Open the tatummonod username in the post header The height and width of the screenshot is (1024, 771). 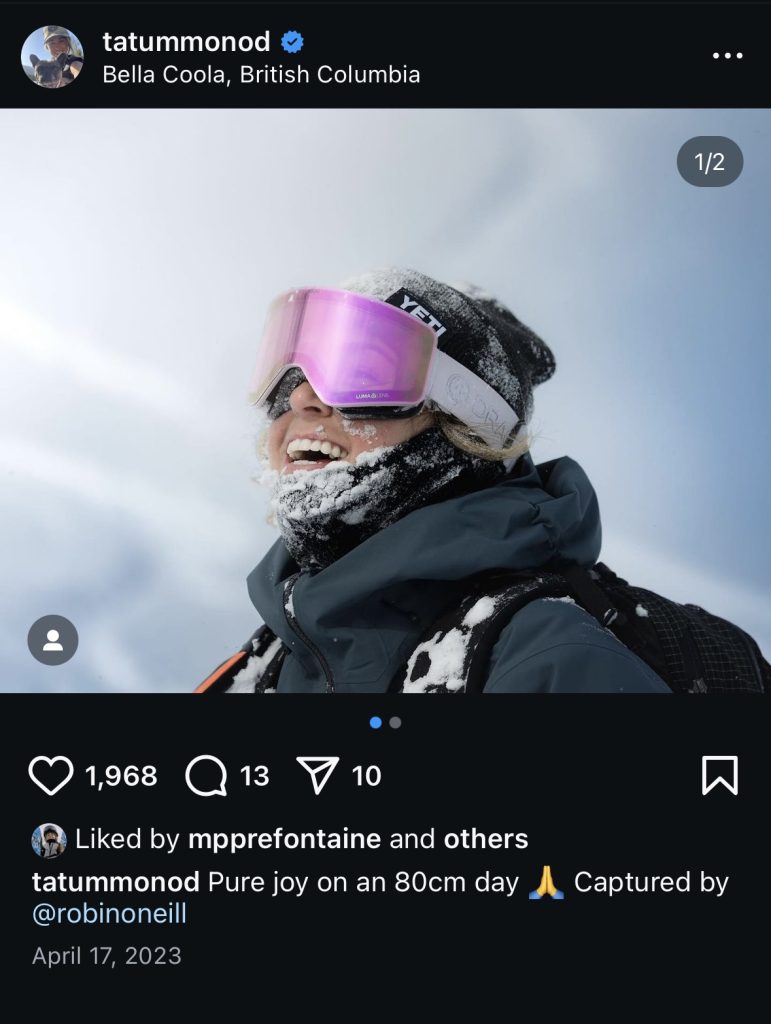tap(186, 42)
